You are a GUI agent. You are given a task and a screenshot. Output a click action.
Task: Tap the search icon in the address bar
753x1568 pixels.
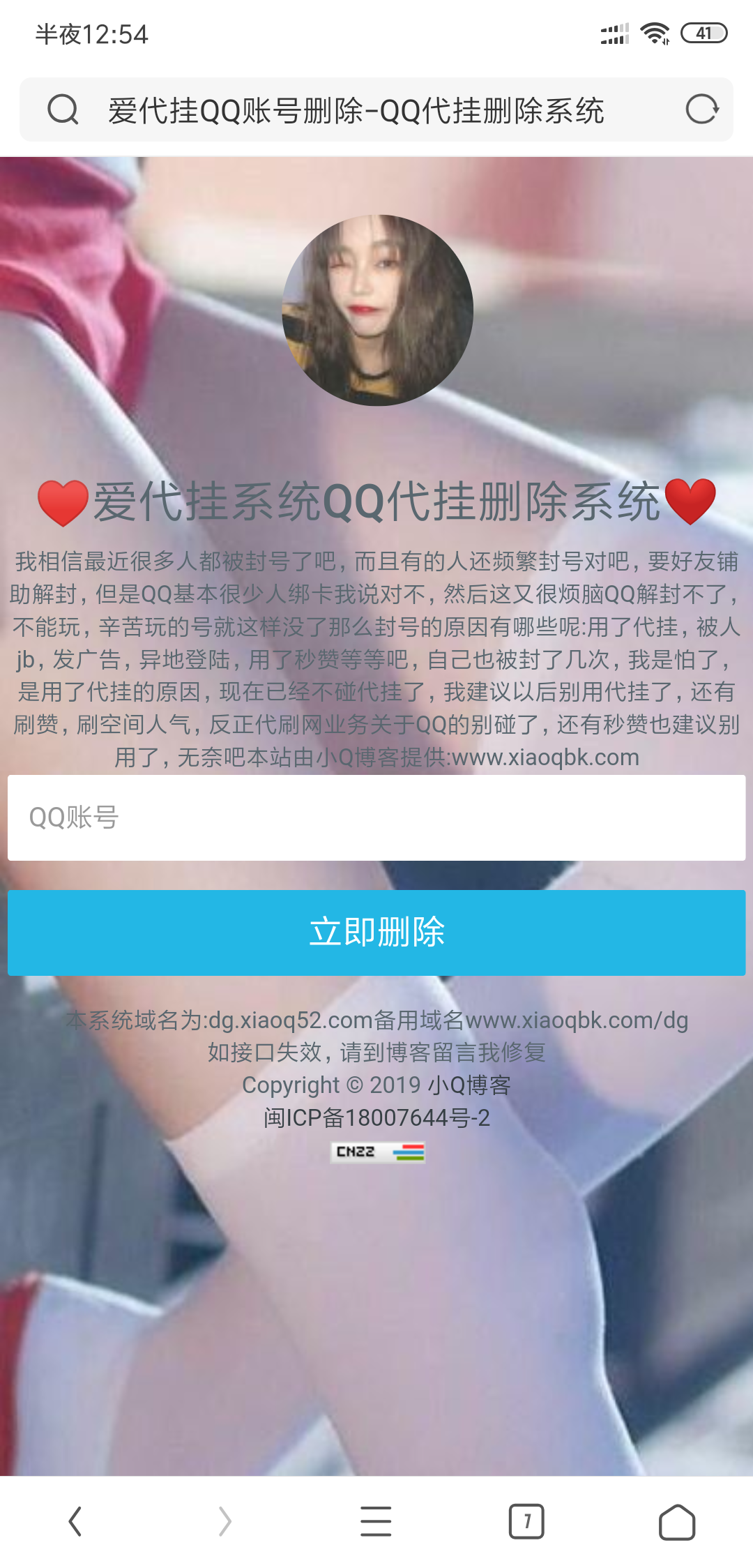click(63, 110)
